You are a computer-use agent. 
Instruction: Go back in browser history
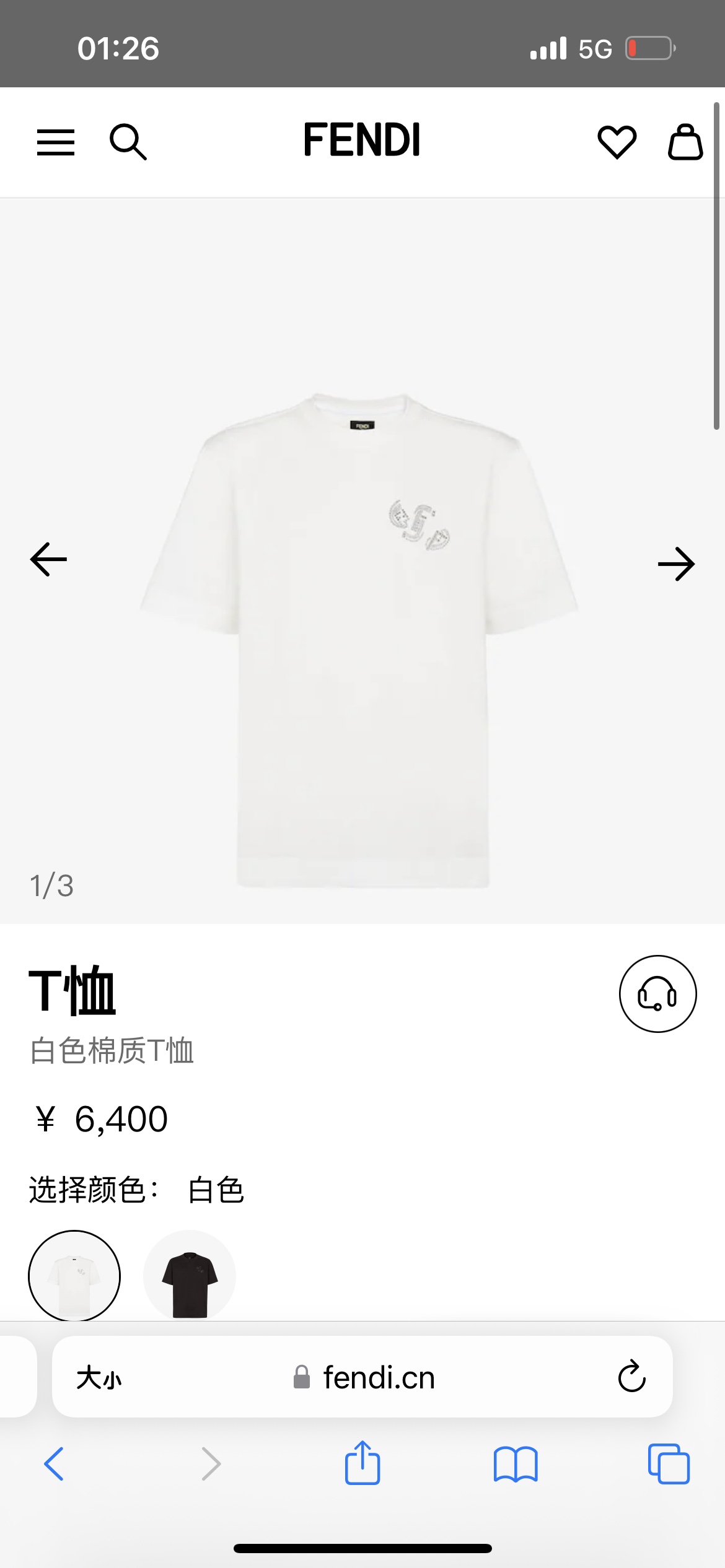click(x=54, y=1464)
